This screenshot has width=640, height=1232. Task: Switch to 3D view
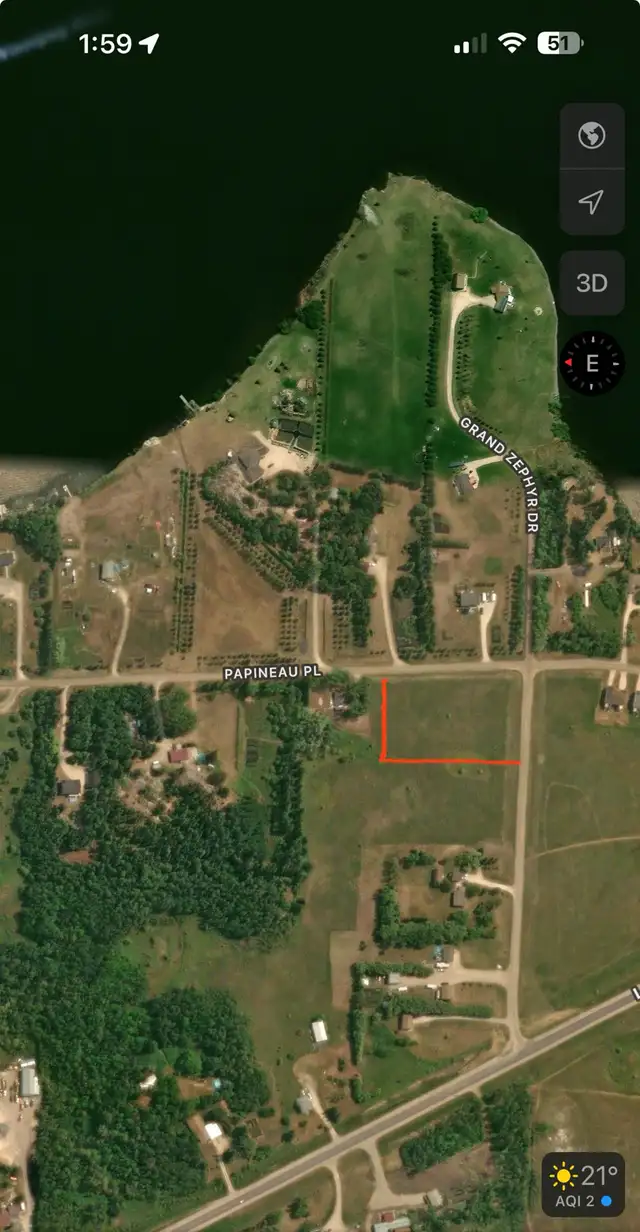(x=592, y=283)
